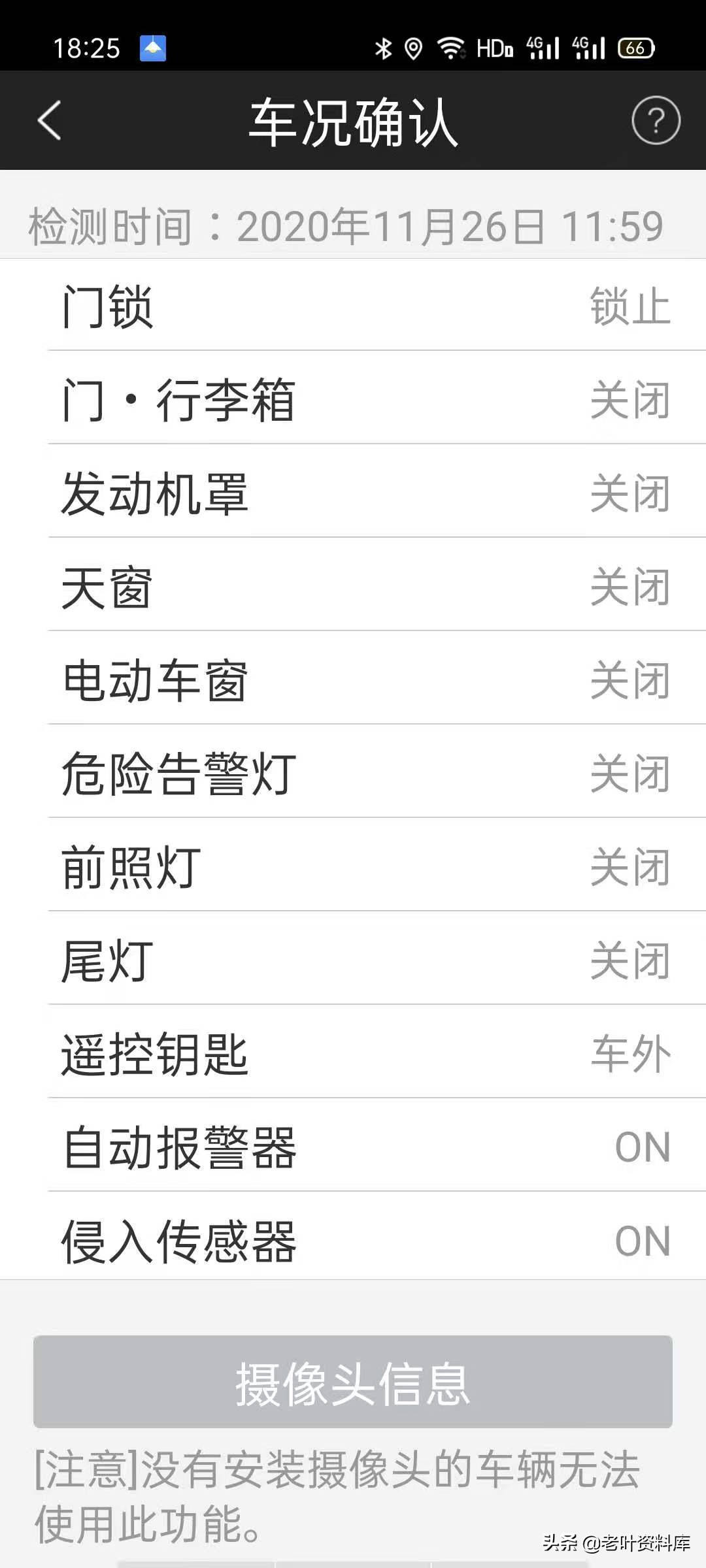Open the help icon on the title bar
706x1568 pixels.
(657, 121)
